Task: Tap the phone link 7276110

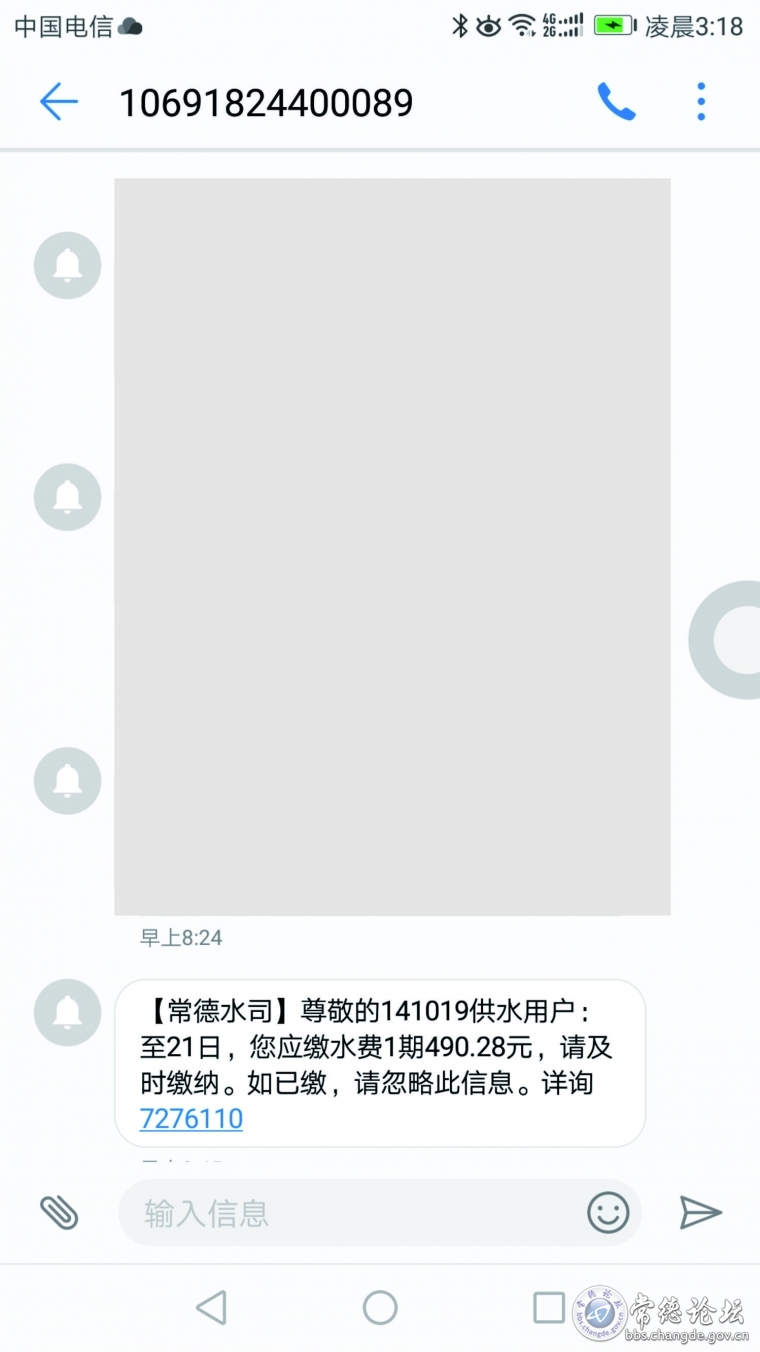Action: pos(191,1118)
